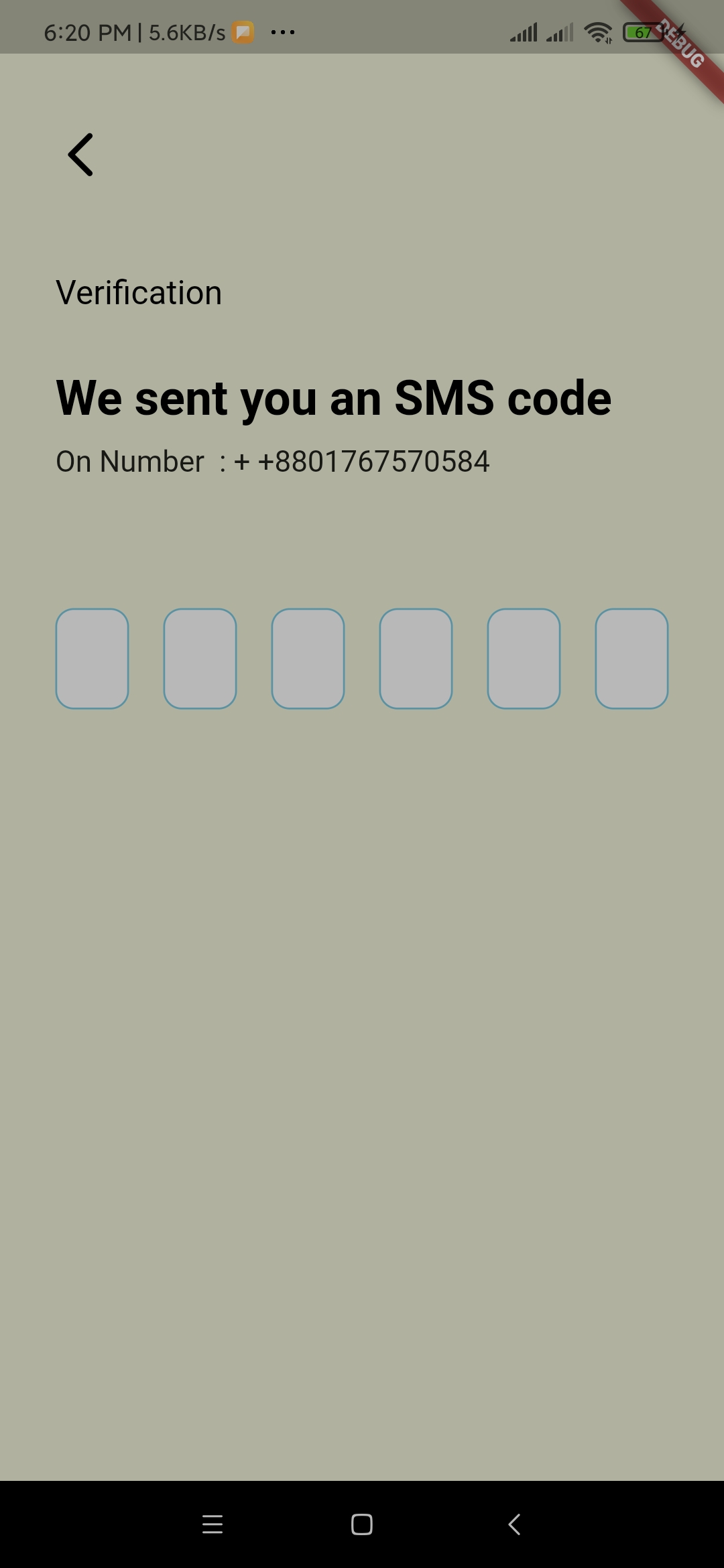Screen dimensions: 724x1568
Task: Select the fourth SMS code digit box
Action: tap(416, 659)
